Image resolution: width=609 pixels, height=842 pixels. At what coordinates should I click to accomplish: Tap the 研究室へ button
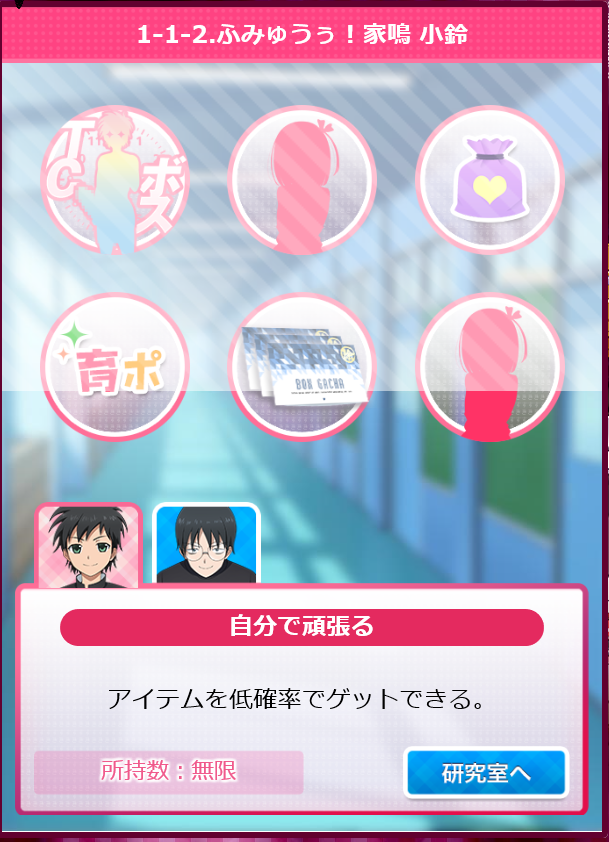tap(486, 773)
